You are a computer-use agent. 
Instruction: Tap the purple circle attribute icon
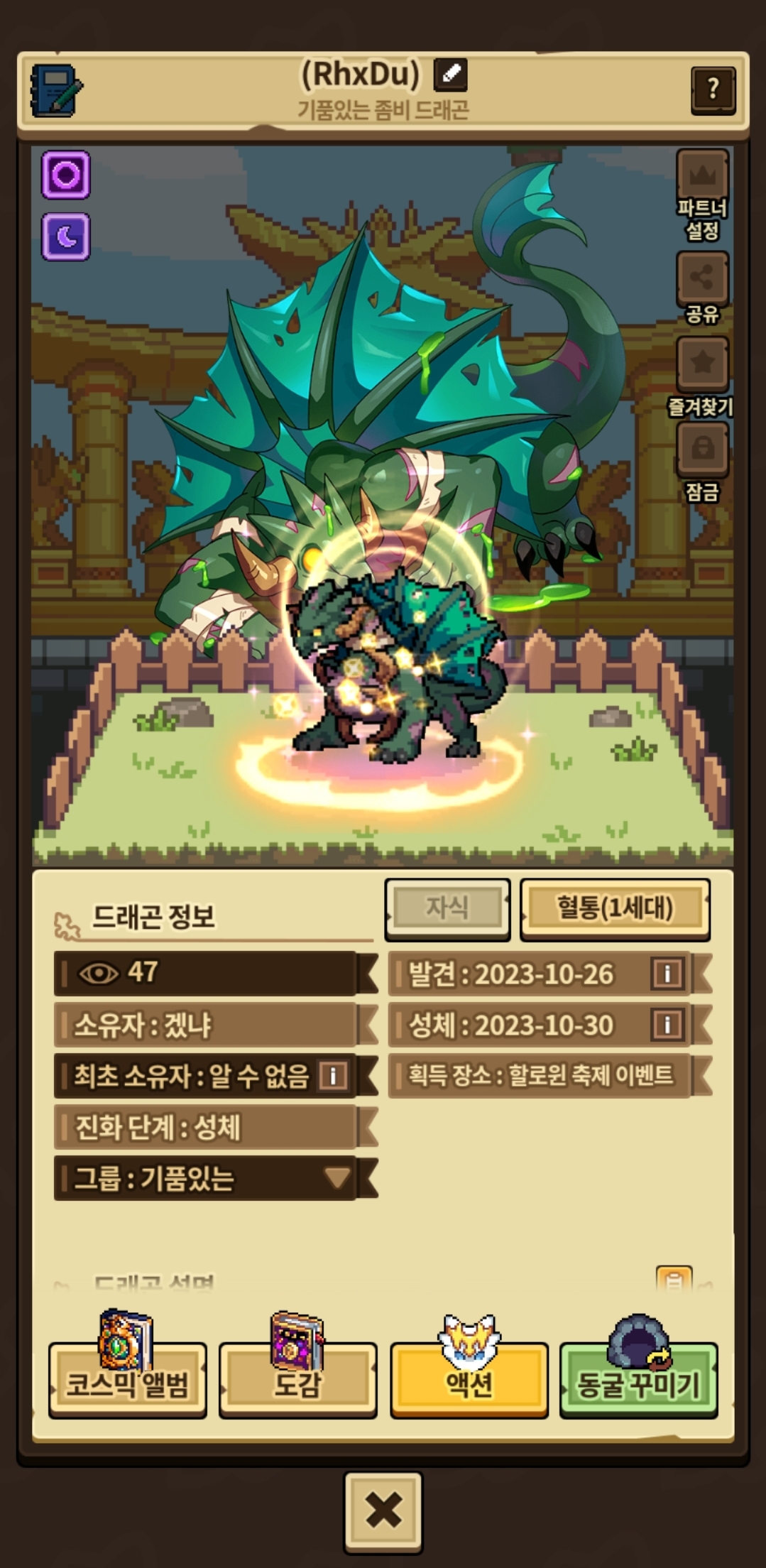(x=66, y=174)
